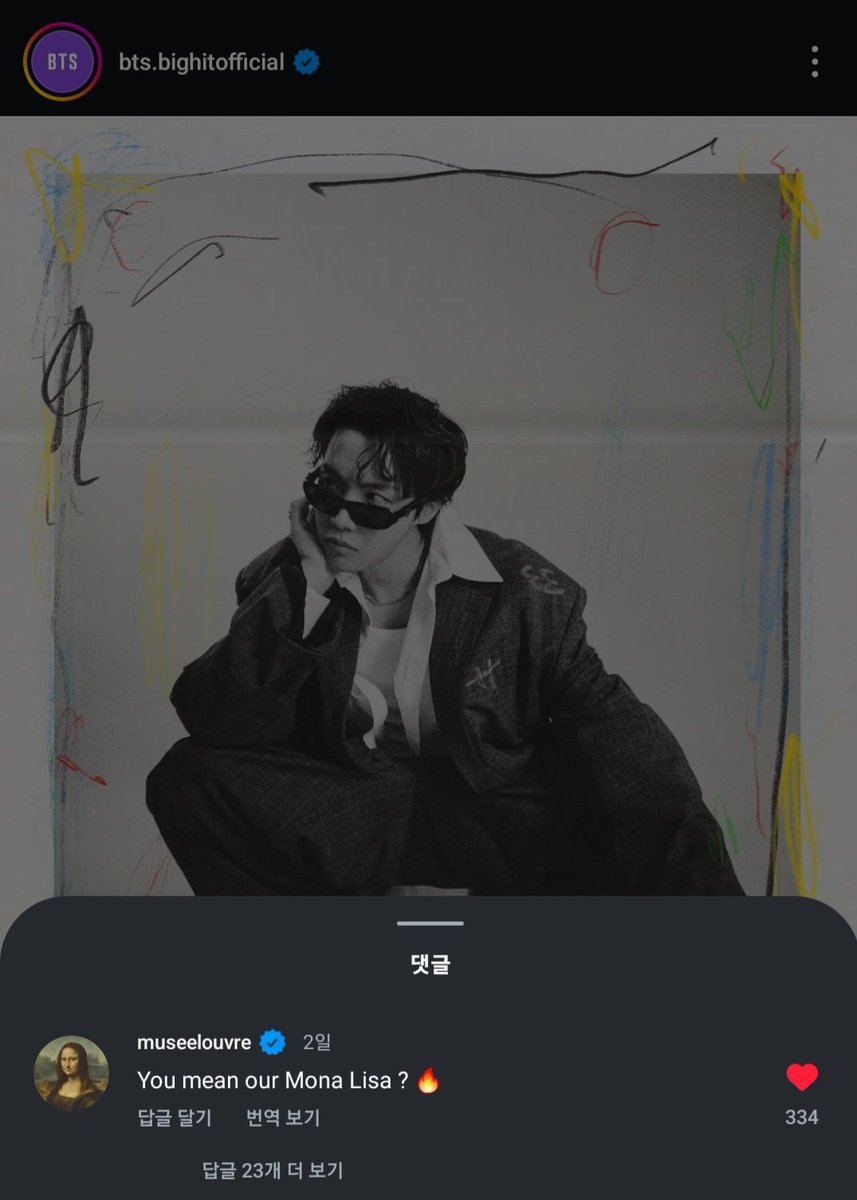The image size is (857, 1200).
Task: View the BTS profile picture story
Action: click(x=62, y=62)
